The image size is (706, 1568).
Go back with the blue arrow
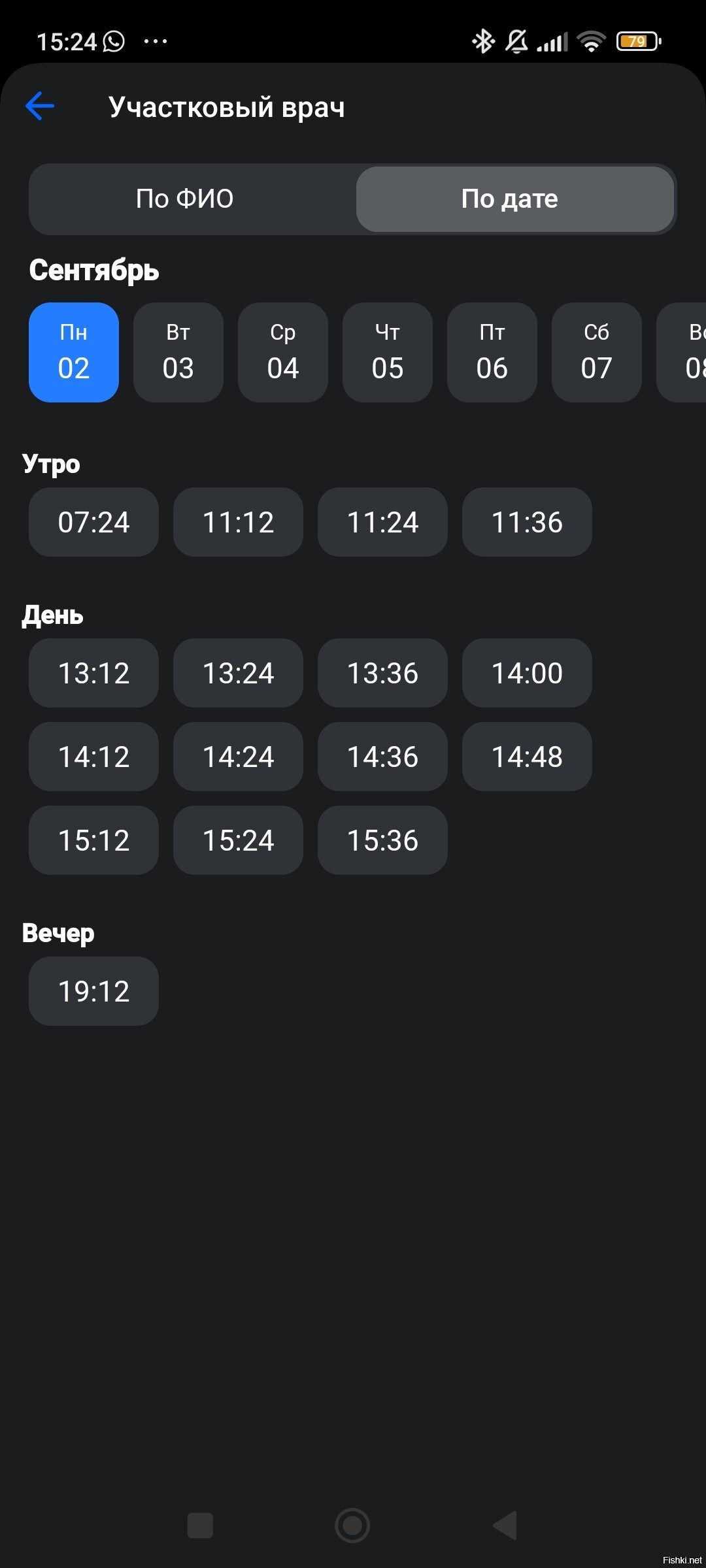tap(40, 106)
